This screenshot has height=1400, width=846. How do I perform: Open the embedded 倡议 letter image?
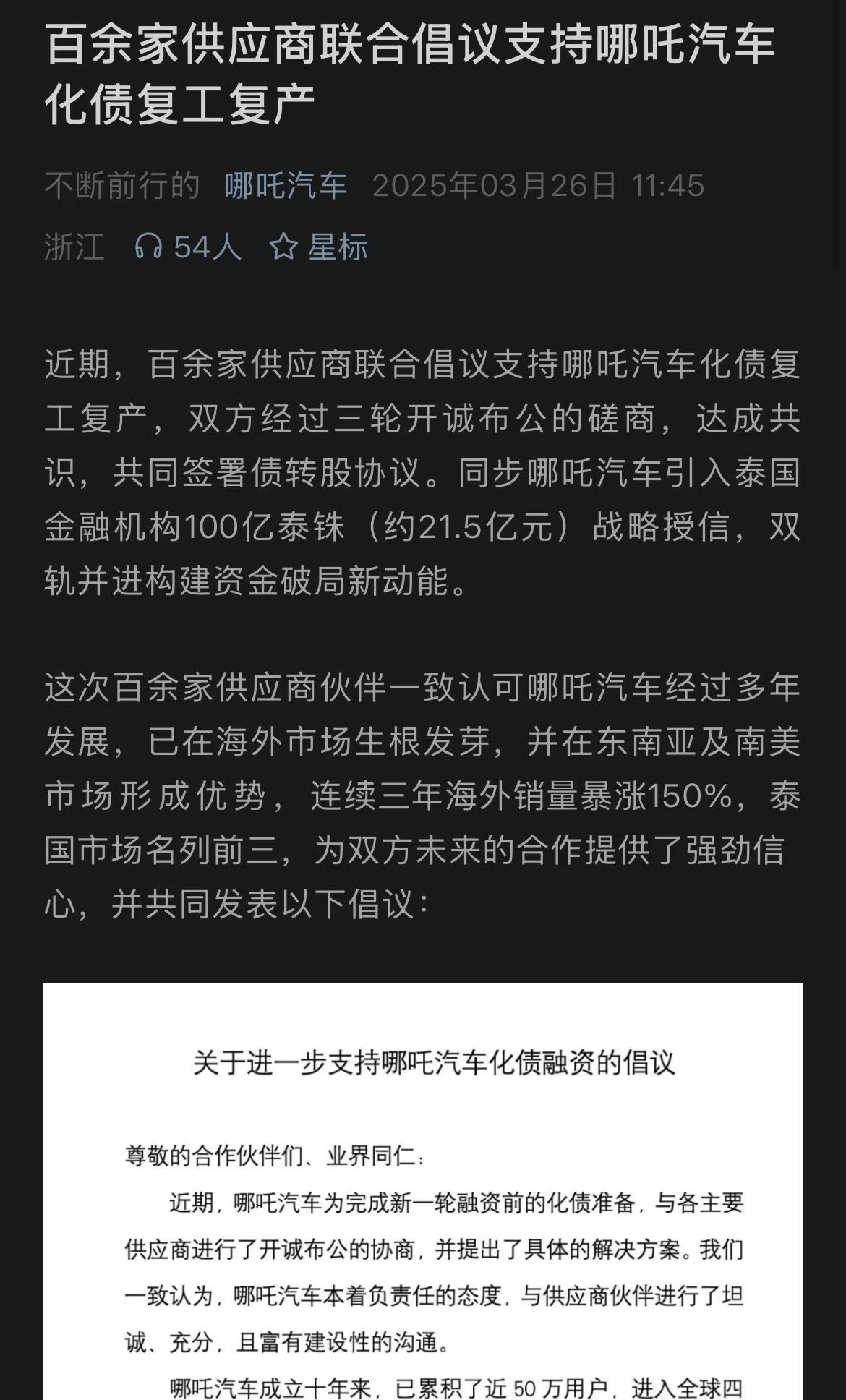click(423, 1193)
